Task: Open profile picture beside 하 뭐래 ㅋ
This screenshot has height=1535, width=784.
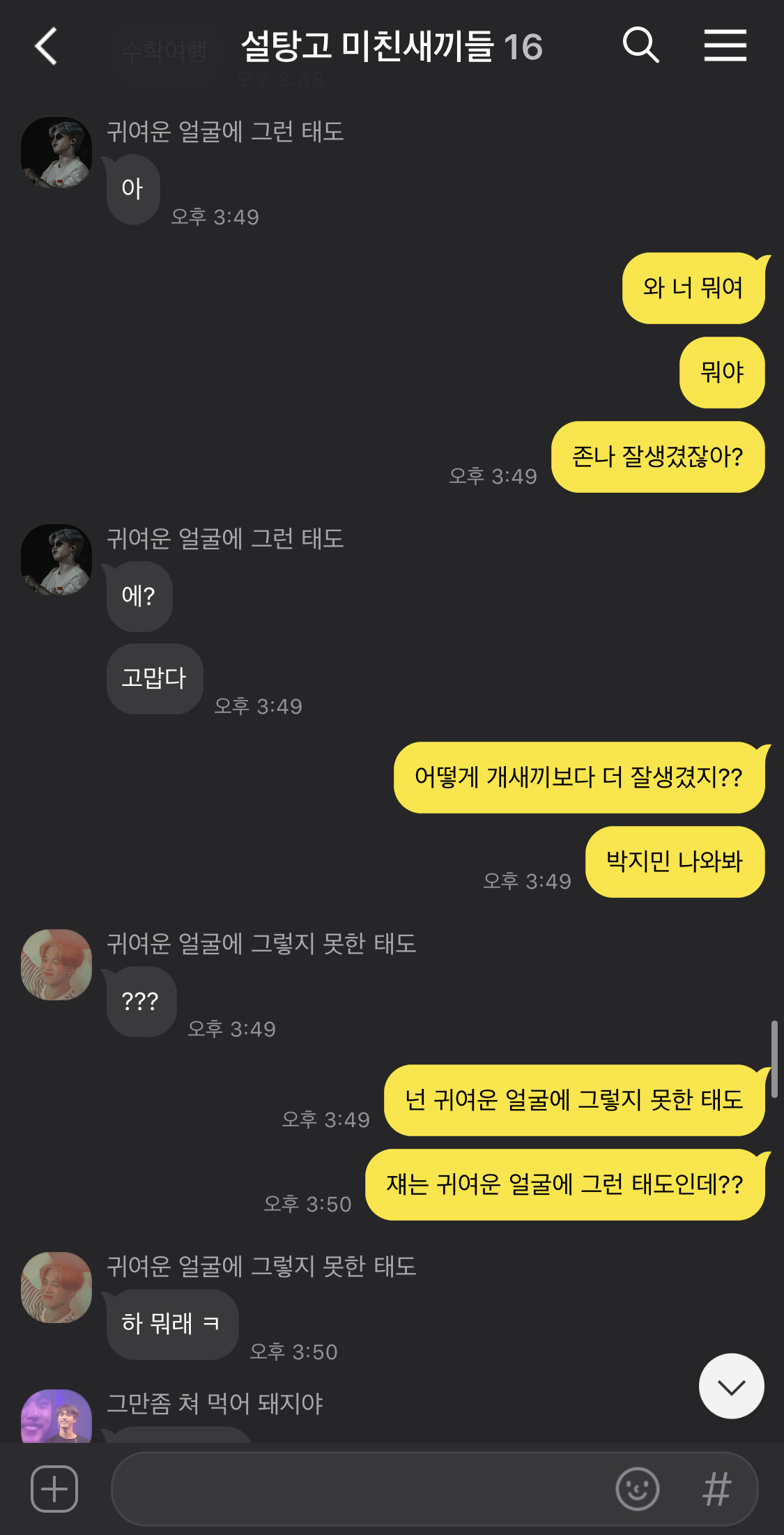Action: pyautogui.click(x=56, y=1287)
